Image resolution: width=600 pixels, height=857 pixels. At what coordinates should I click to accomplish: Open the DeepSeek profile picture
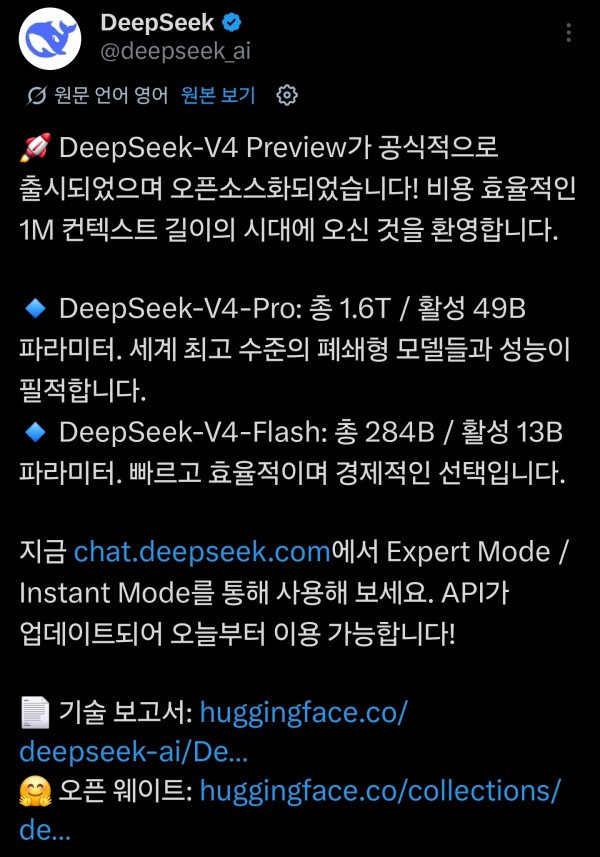pos(53,40)
